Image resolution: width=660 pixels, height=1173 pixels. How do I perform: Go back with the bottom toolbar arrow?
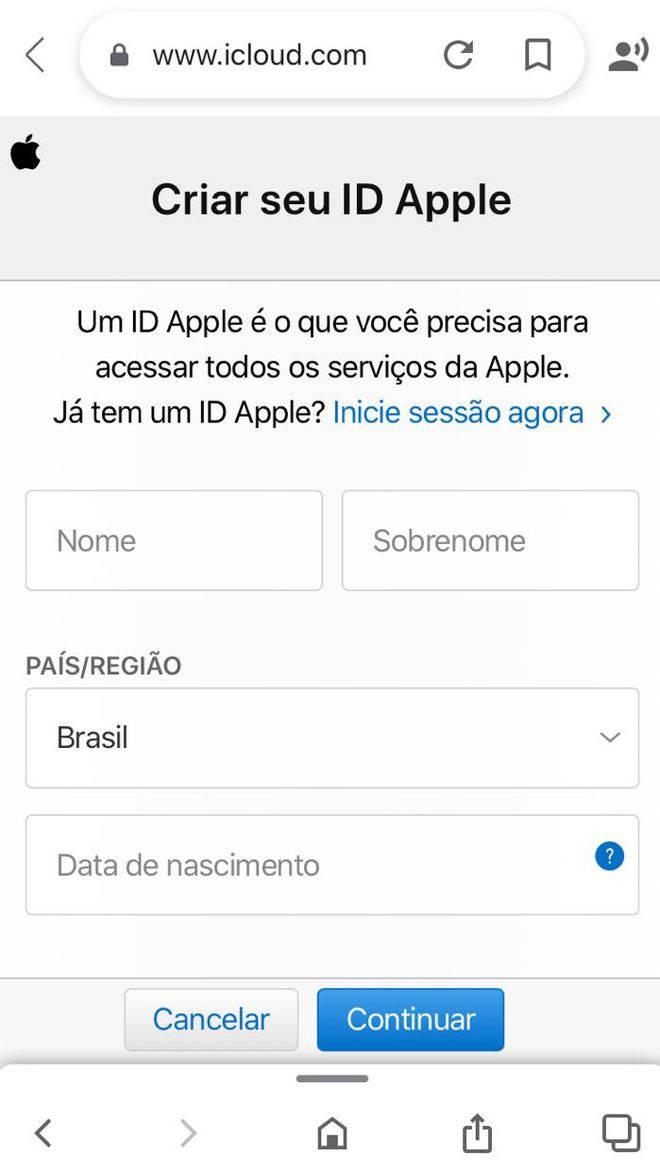point(43,1133)
